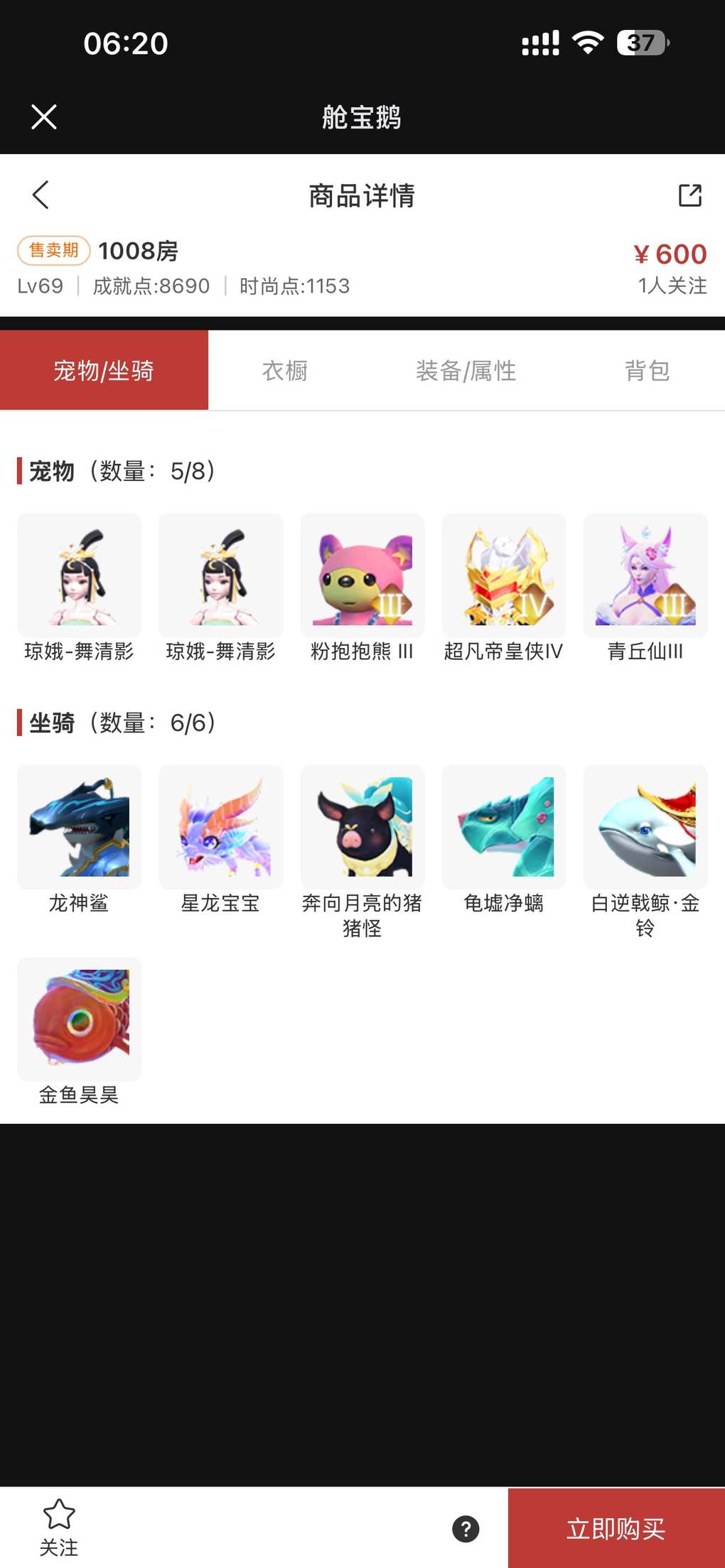Screen dimensions: 725x1568
Task: Open the help question mark
Action: (466, 1529)
